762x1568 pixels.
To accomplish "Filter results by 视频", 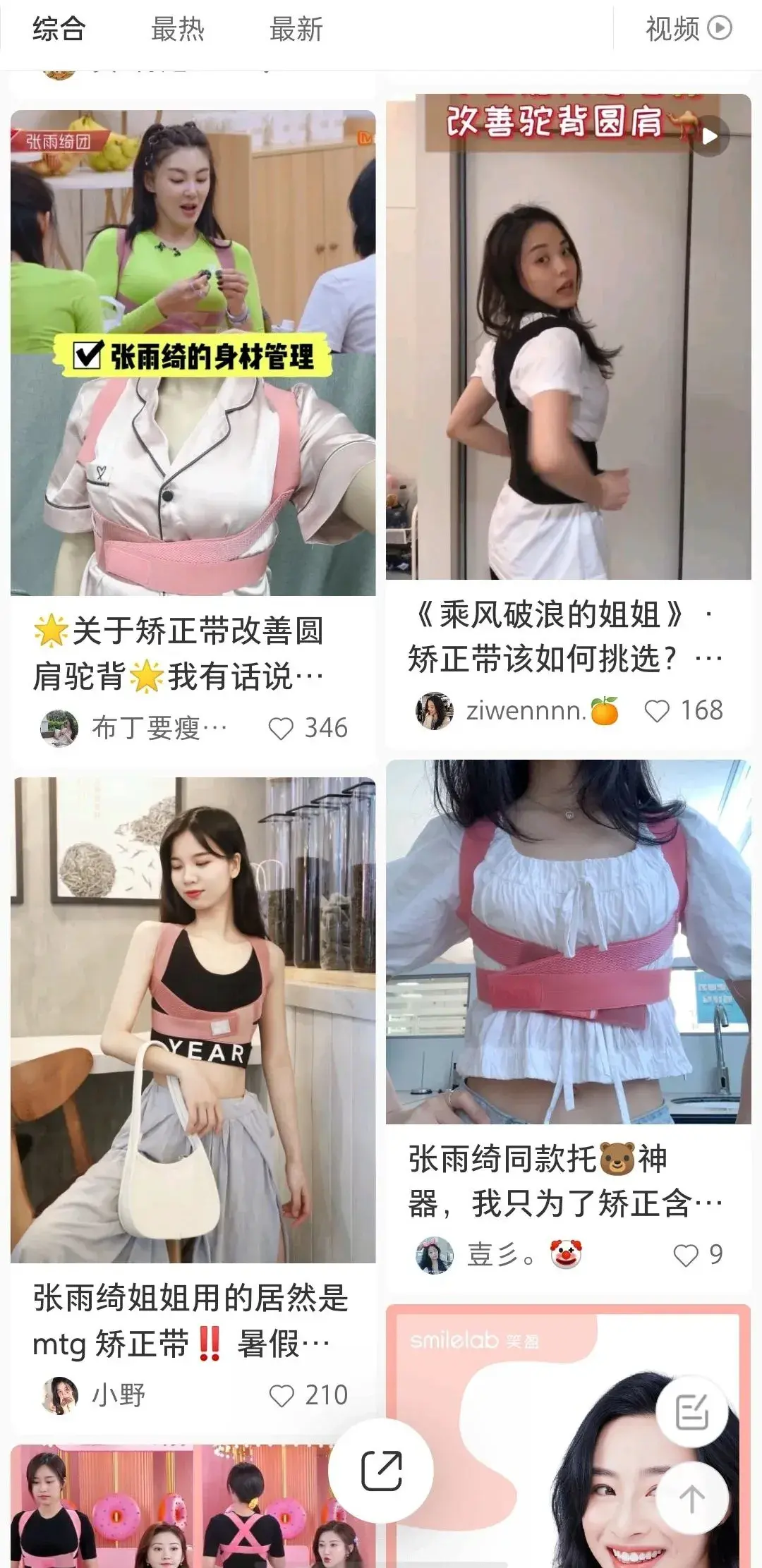I will click(688, 30).
